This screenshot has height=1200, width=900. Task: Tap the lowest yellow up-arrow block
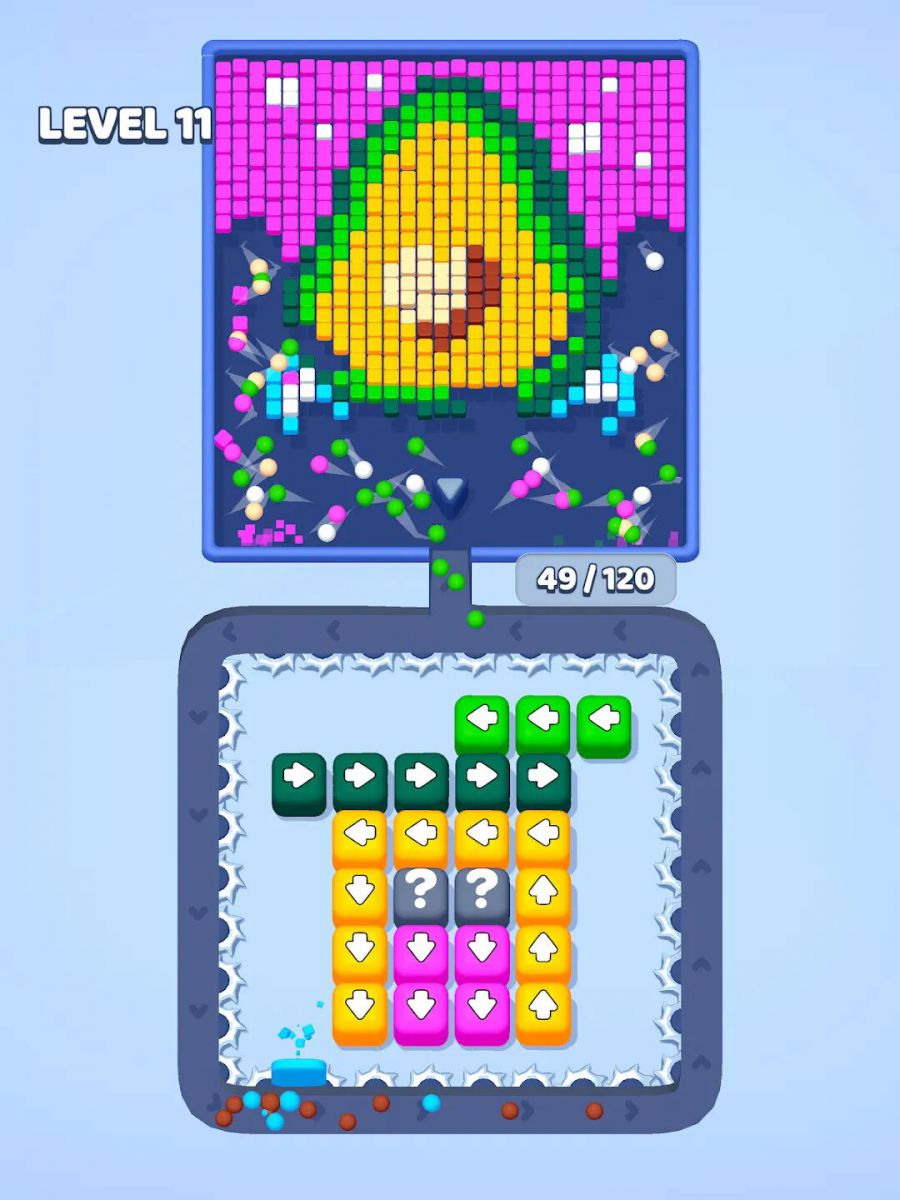(543, 1010)
